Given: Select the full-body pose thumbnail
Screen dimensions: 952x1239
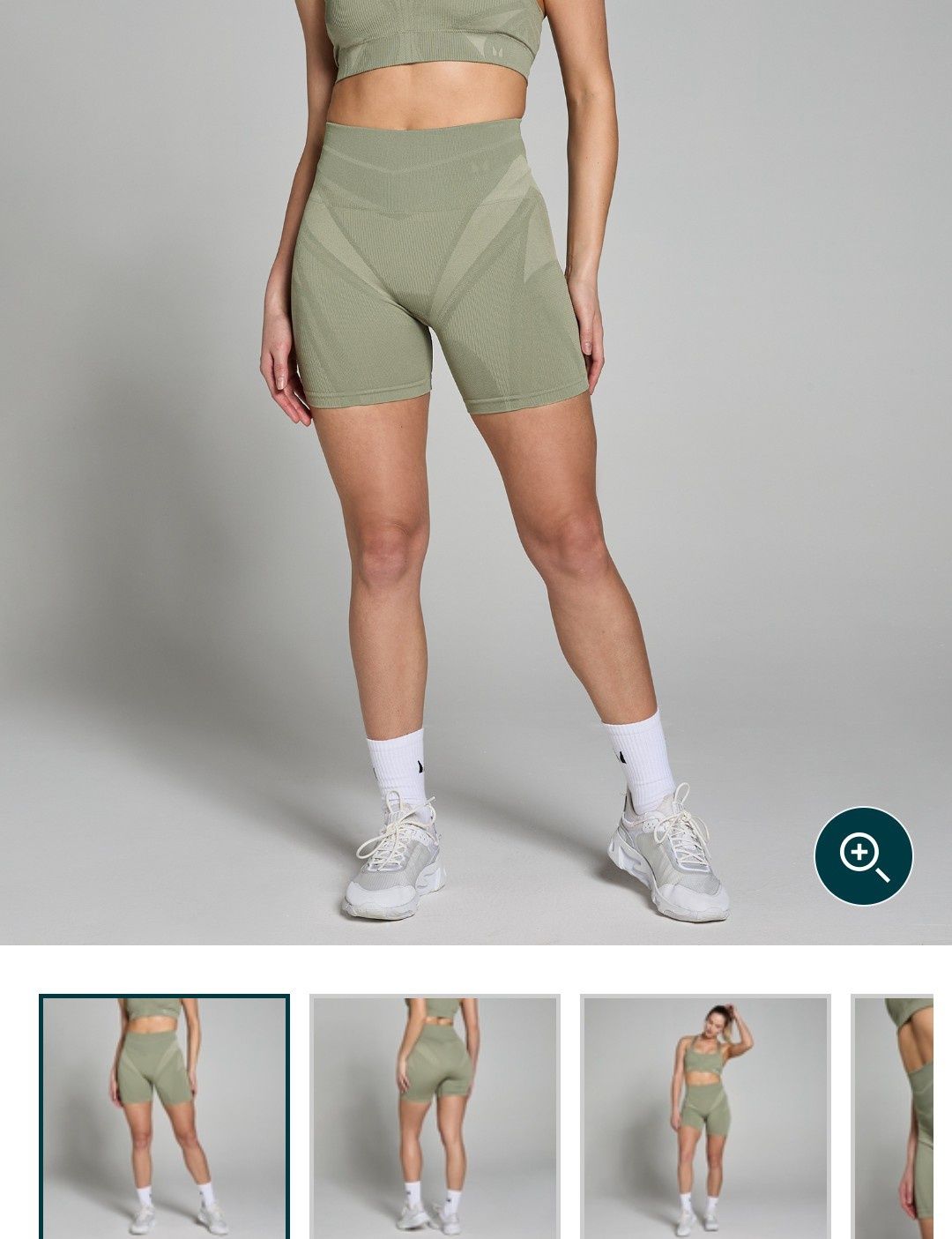Looking at the screenshot, I should coord(705,1116).
